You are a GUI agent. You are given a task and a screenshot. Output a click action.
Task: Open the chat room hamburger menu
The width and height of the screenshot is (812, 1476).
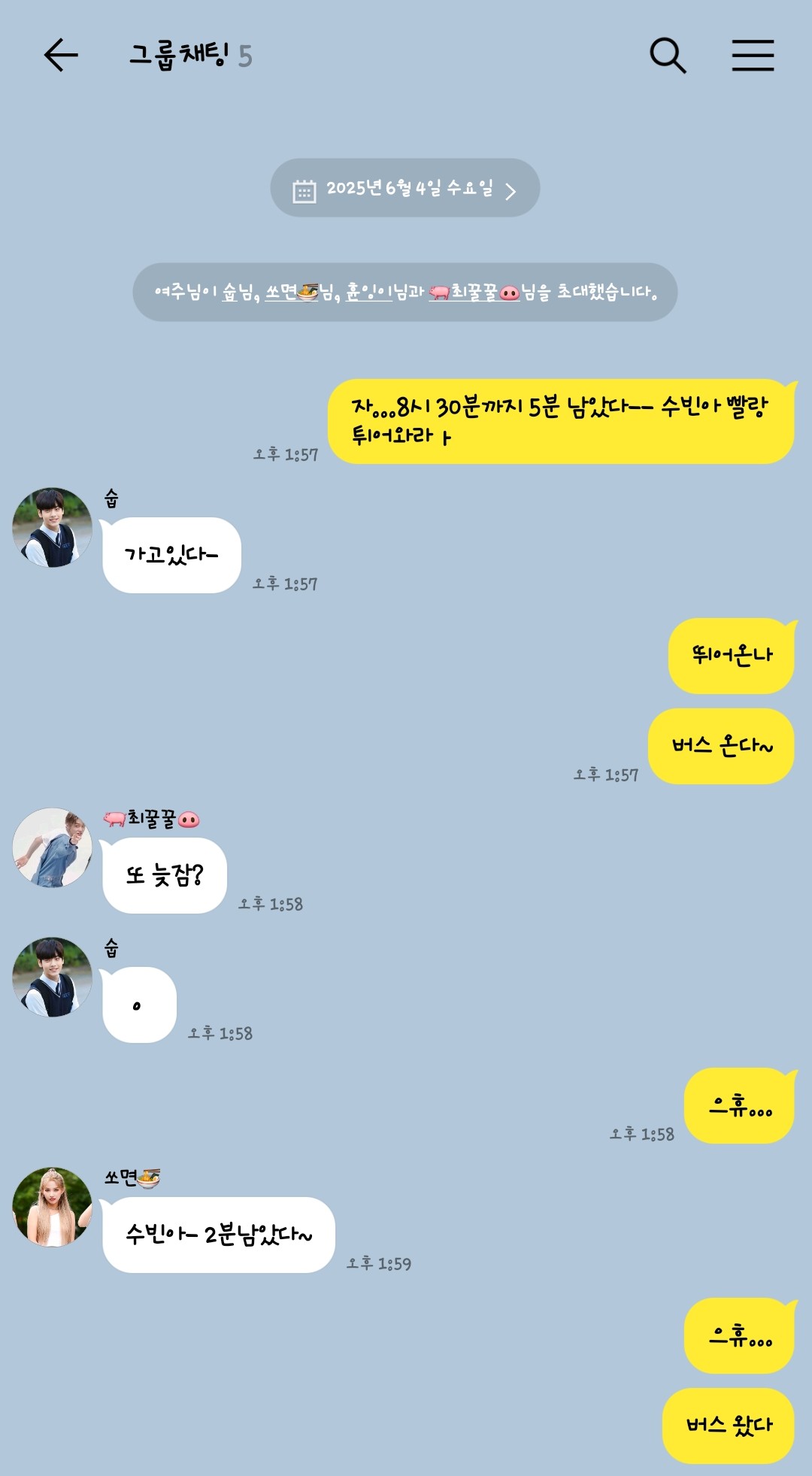click(x=753, y=56)
